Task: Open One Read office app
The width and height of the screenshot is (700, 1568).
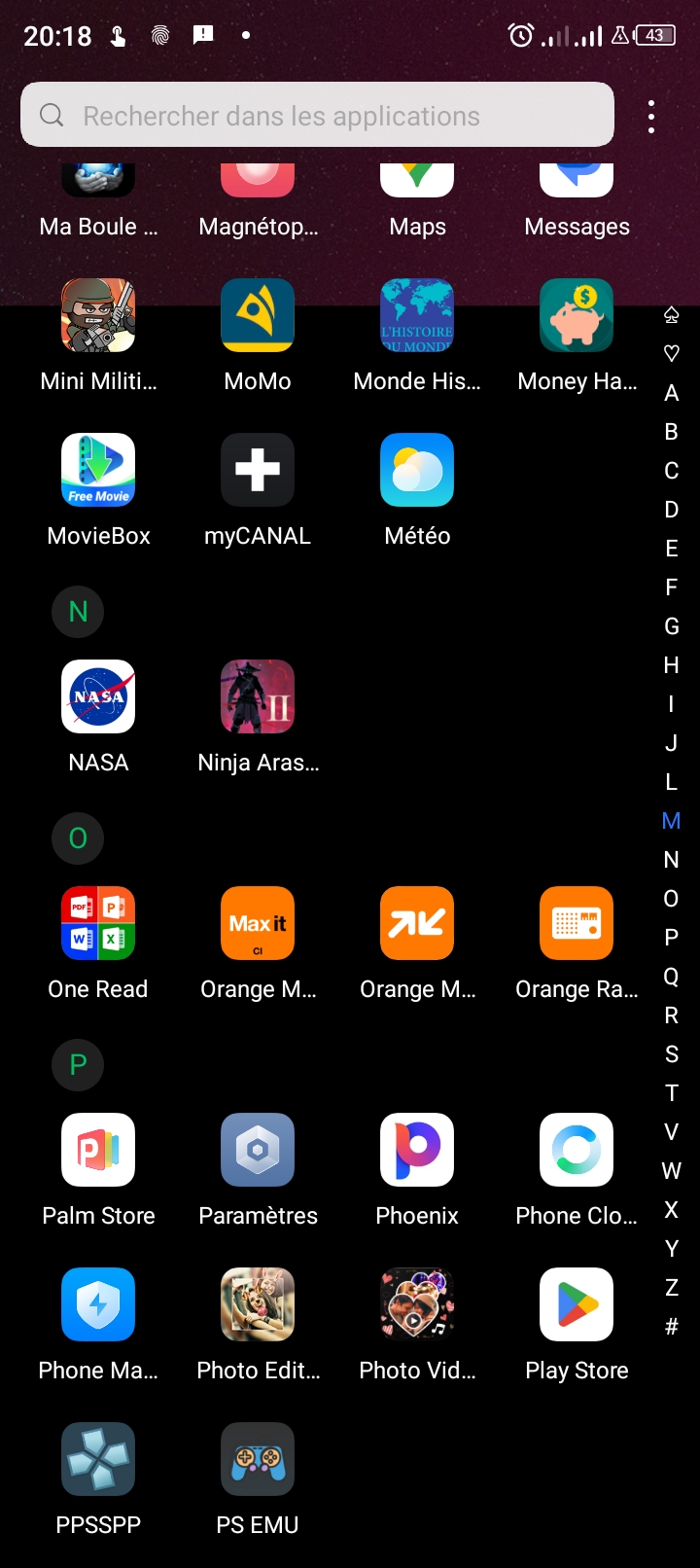Action: click(x=98, y=924)
